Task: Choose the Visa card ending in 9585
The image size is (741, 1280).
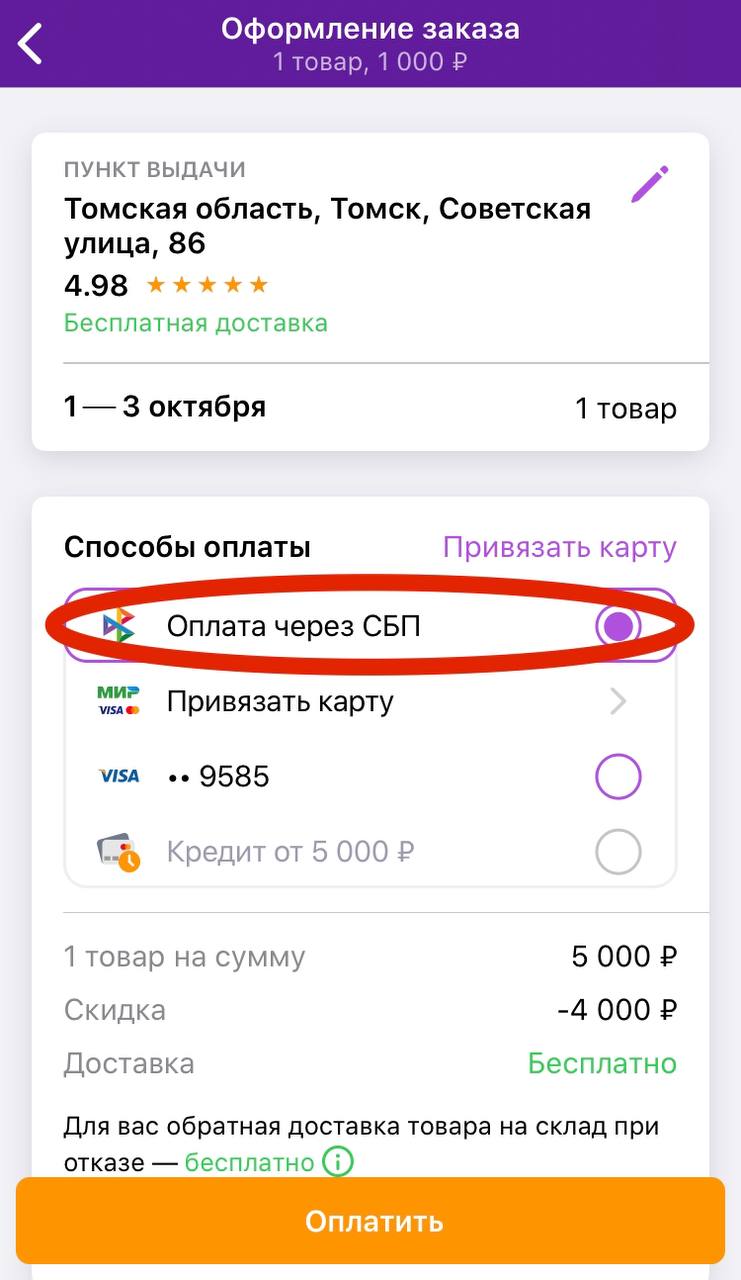Action: pos(370,777)
